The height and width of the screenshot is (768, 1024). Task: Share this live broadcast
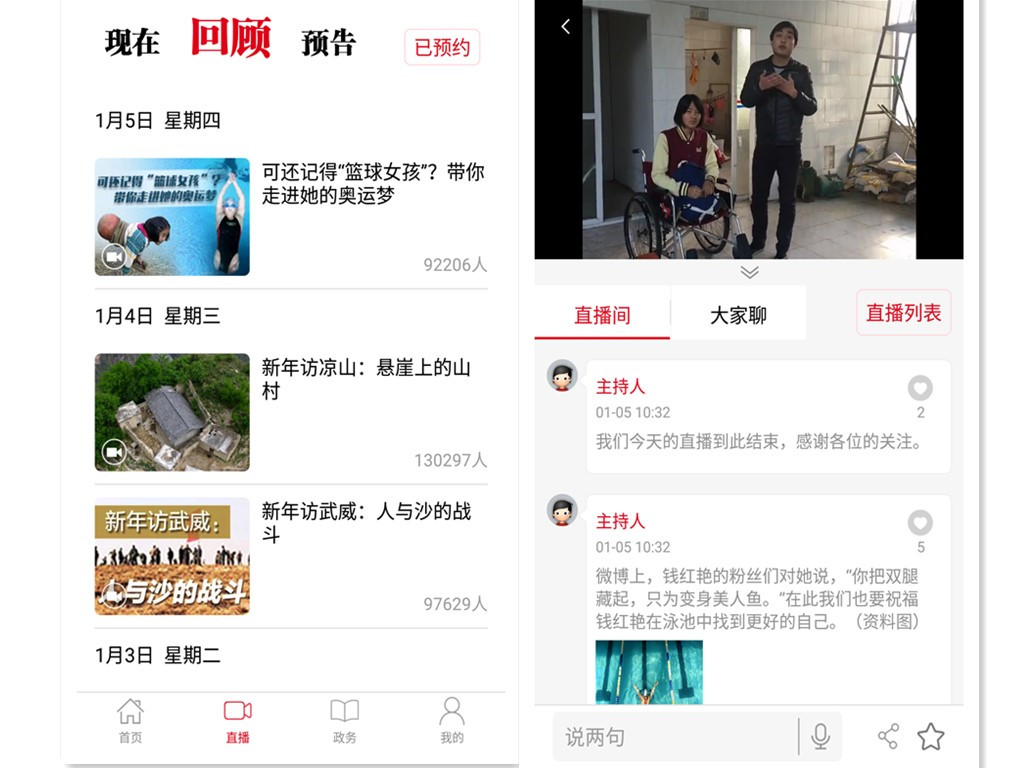888,737
